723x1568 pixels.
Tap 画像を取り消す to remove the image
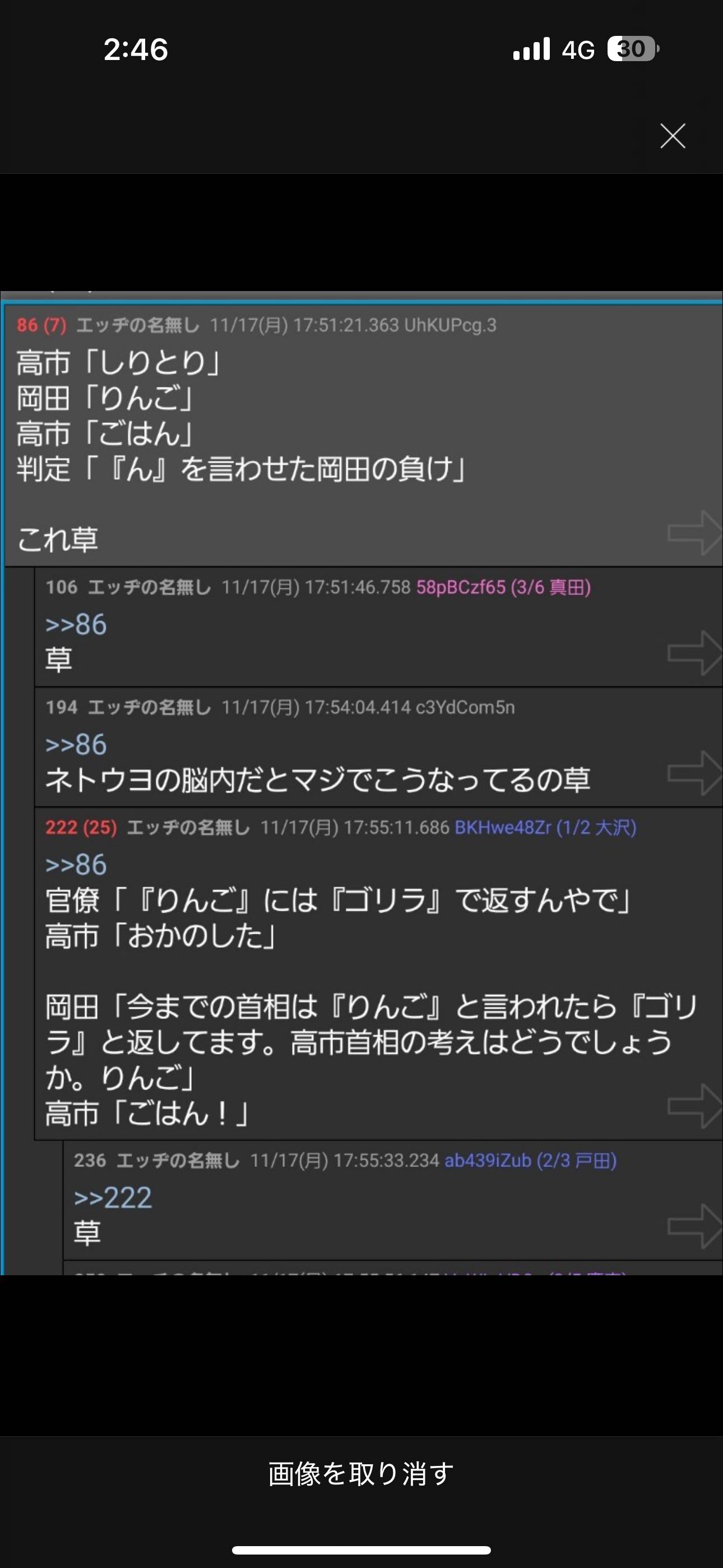[x=361, y=1474]
